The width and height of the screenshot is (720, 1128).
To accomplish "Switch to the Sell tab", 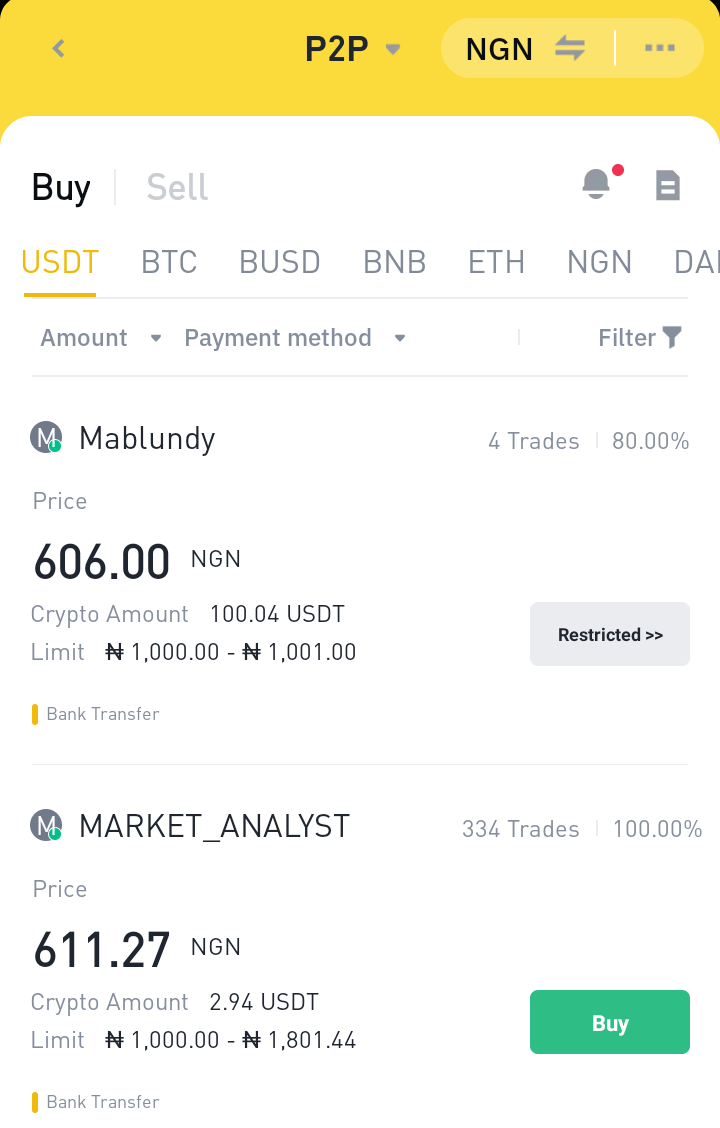I will (177, 186).
